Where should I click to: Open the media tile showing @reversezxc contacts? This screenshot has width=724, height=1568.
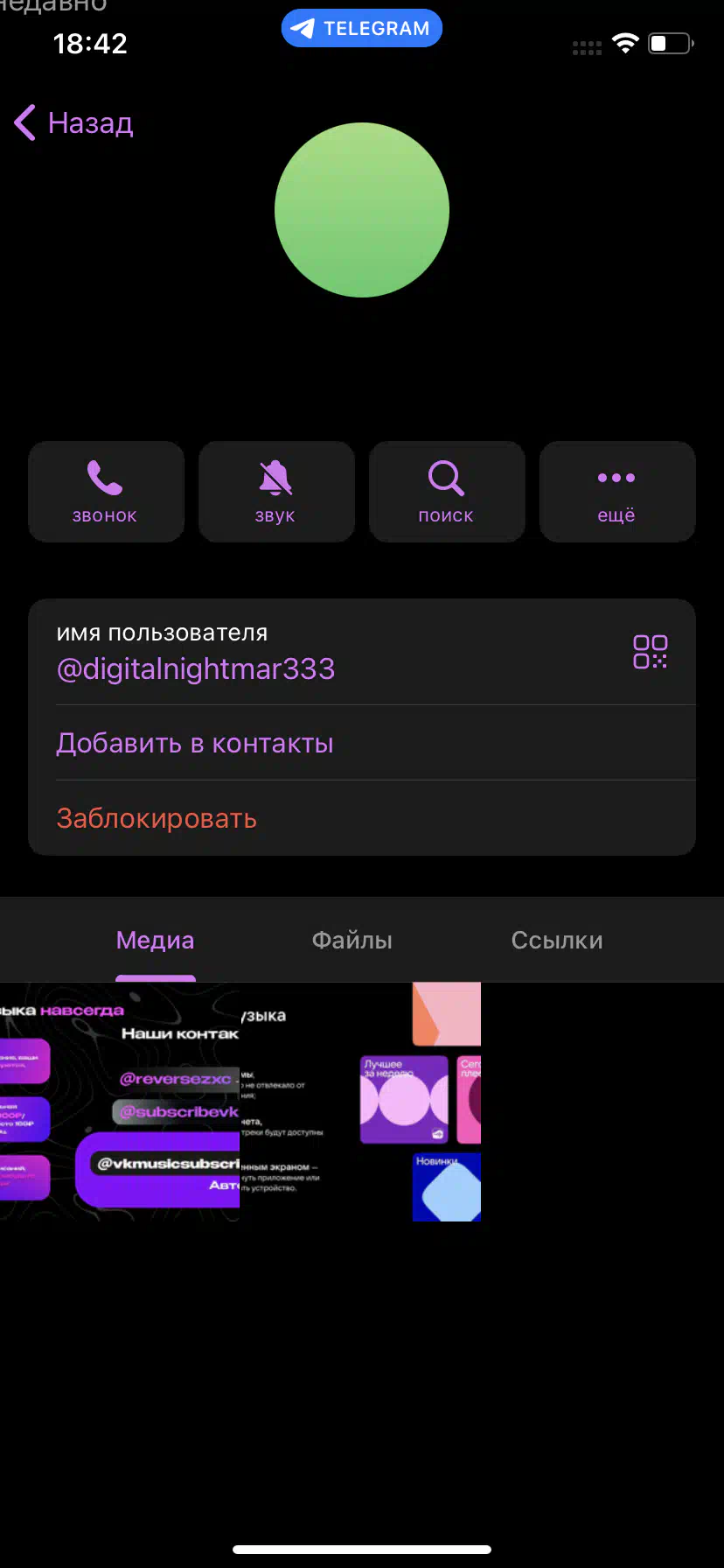[x=120, y=1102]
